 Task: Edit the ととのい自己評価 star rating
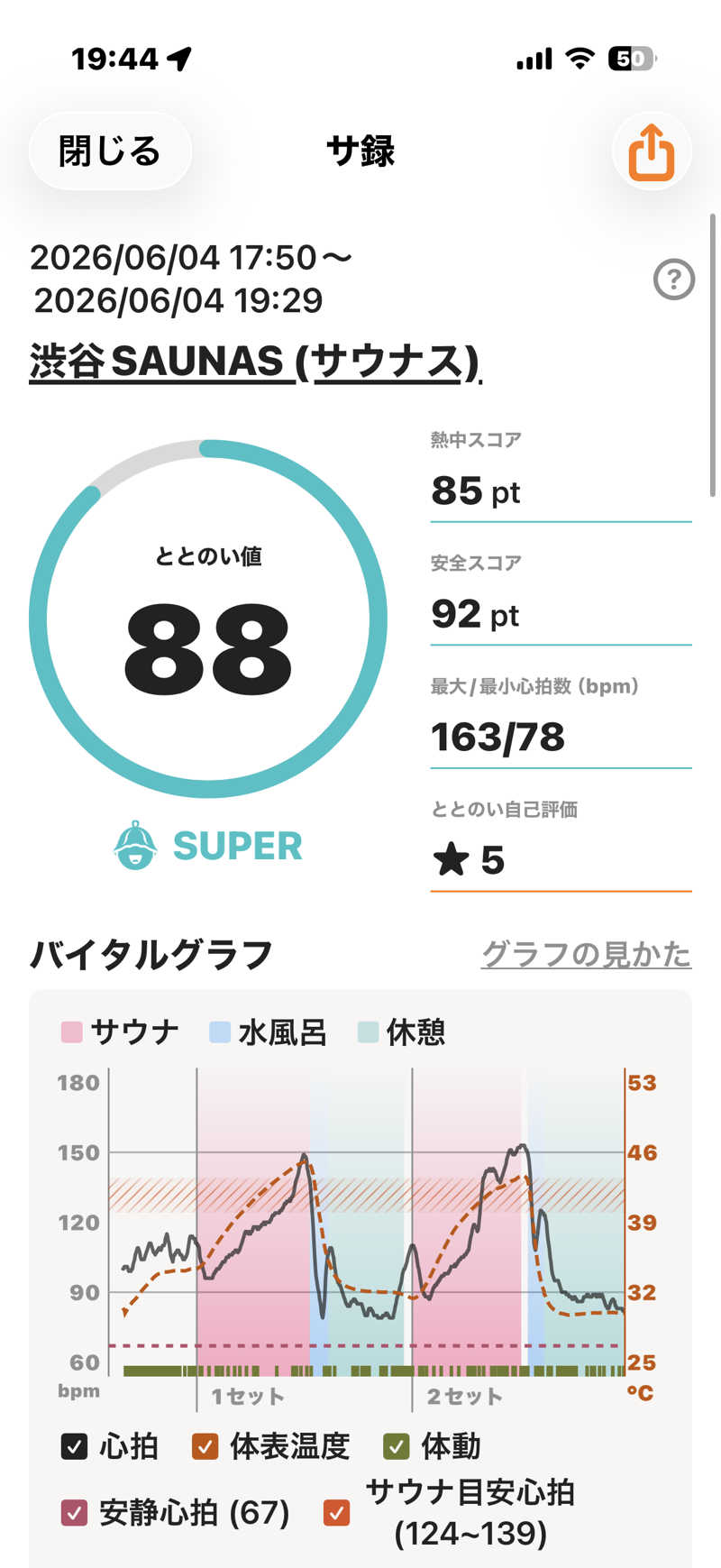pos(561,860)
